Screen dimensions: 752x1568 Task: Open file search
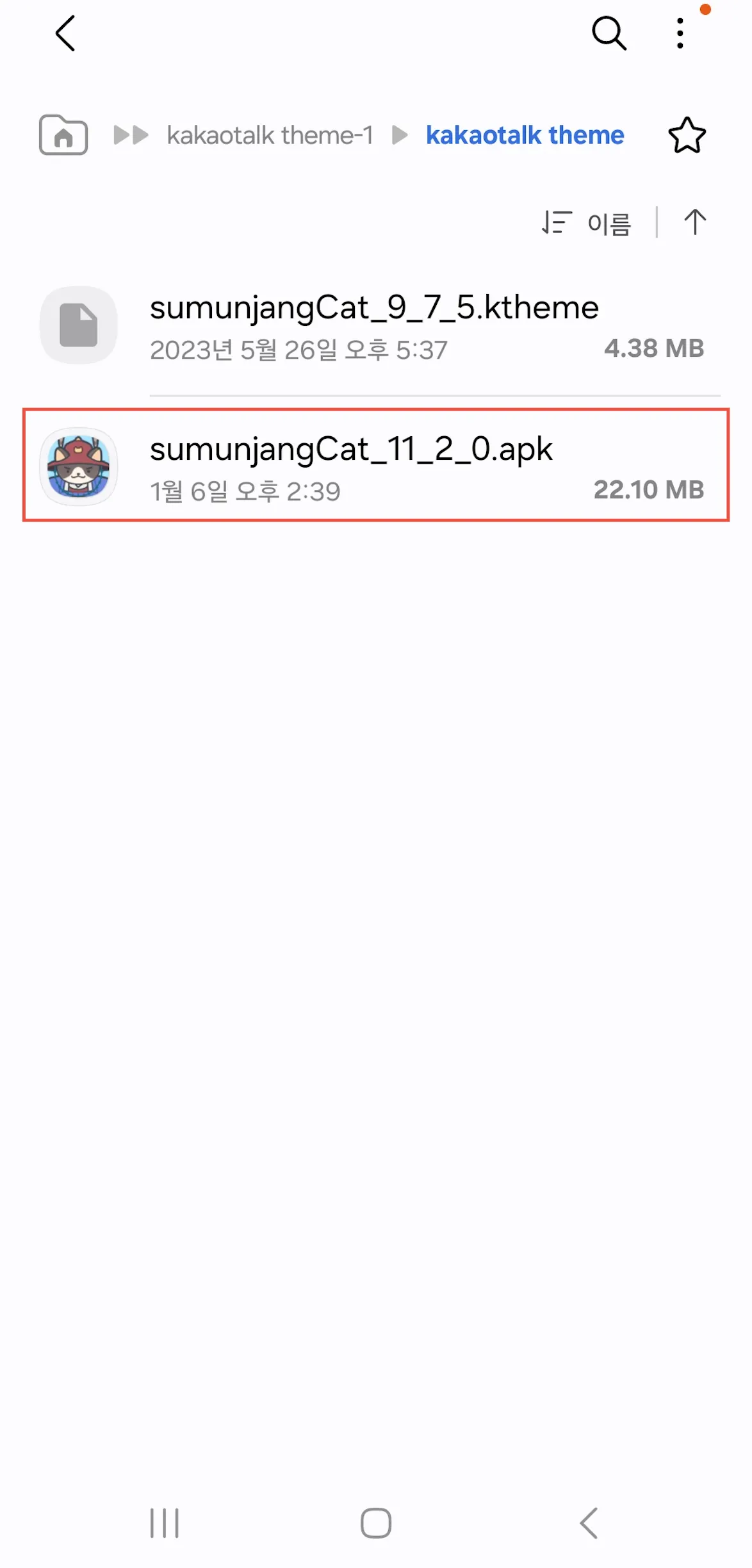coord(609,33)
